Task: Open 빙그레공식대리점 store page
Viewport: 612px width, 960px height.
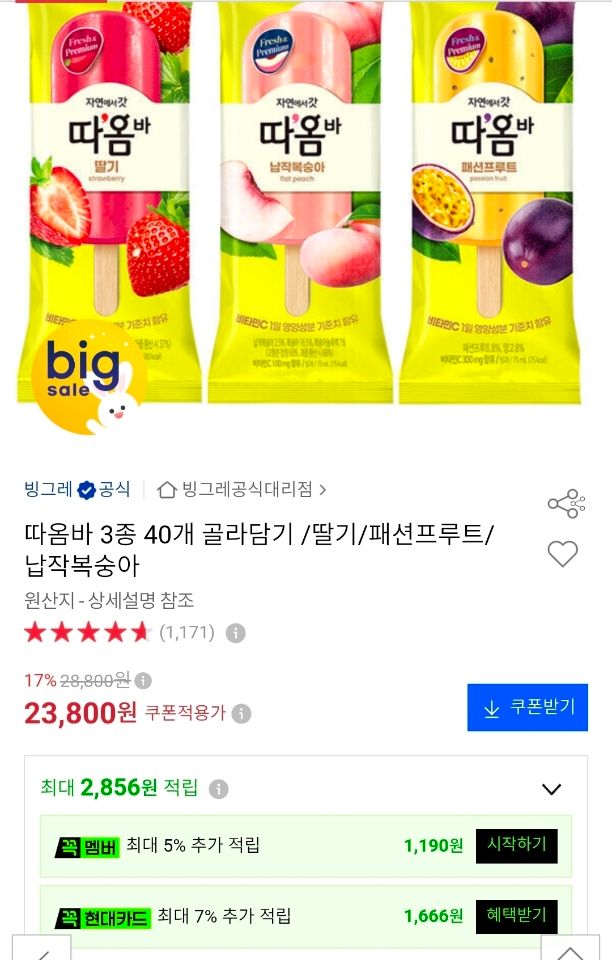Action: click(x=242, y=489)
